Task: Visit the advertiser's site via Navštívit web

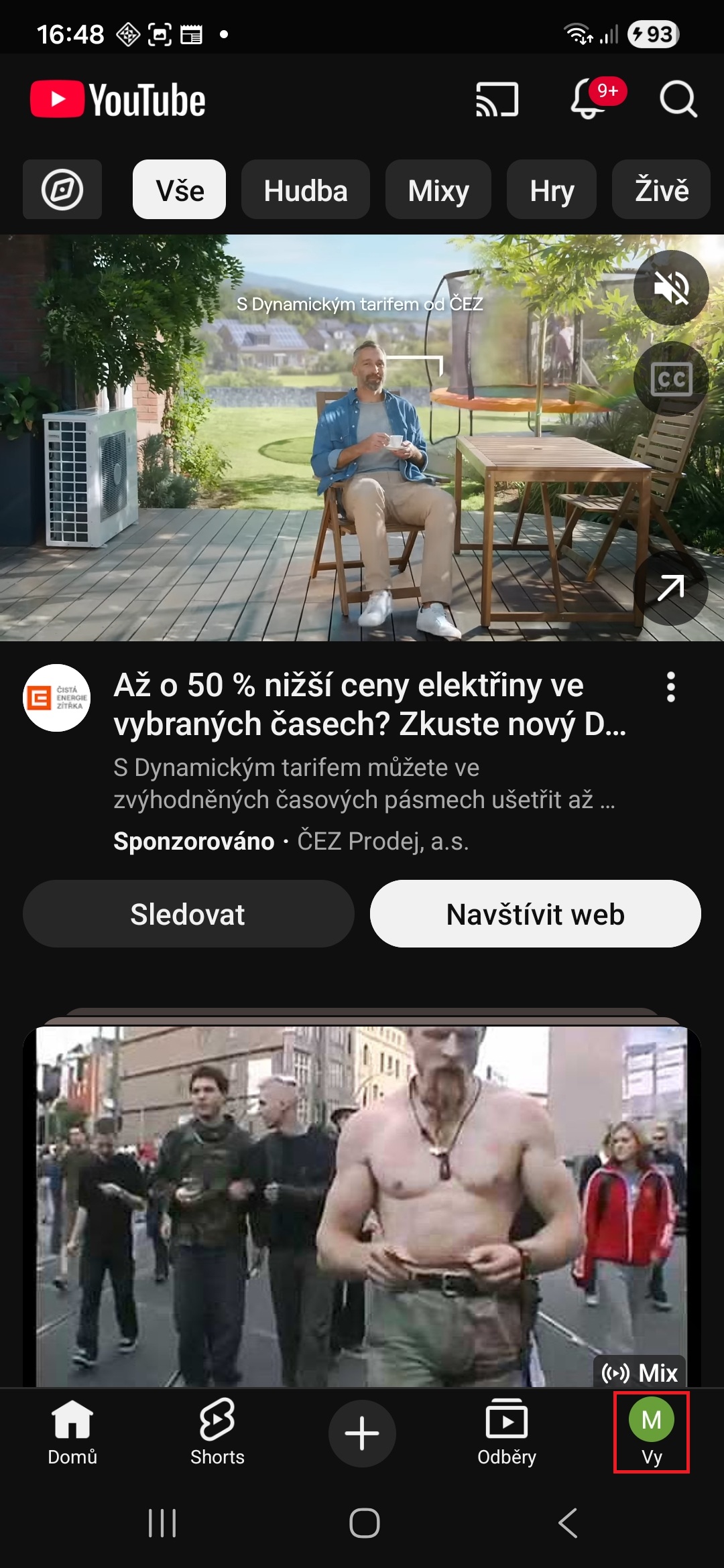Action: [x=535, y=914]
